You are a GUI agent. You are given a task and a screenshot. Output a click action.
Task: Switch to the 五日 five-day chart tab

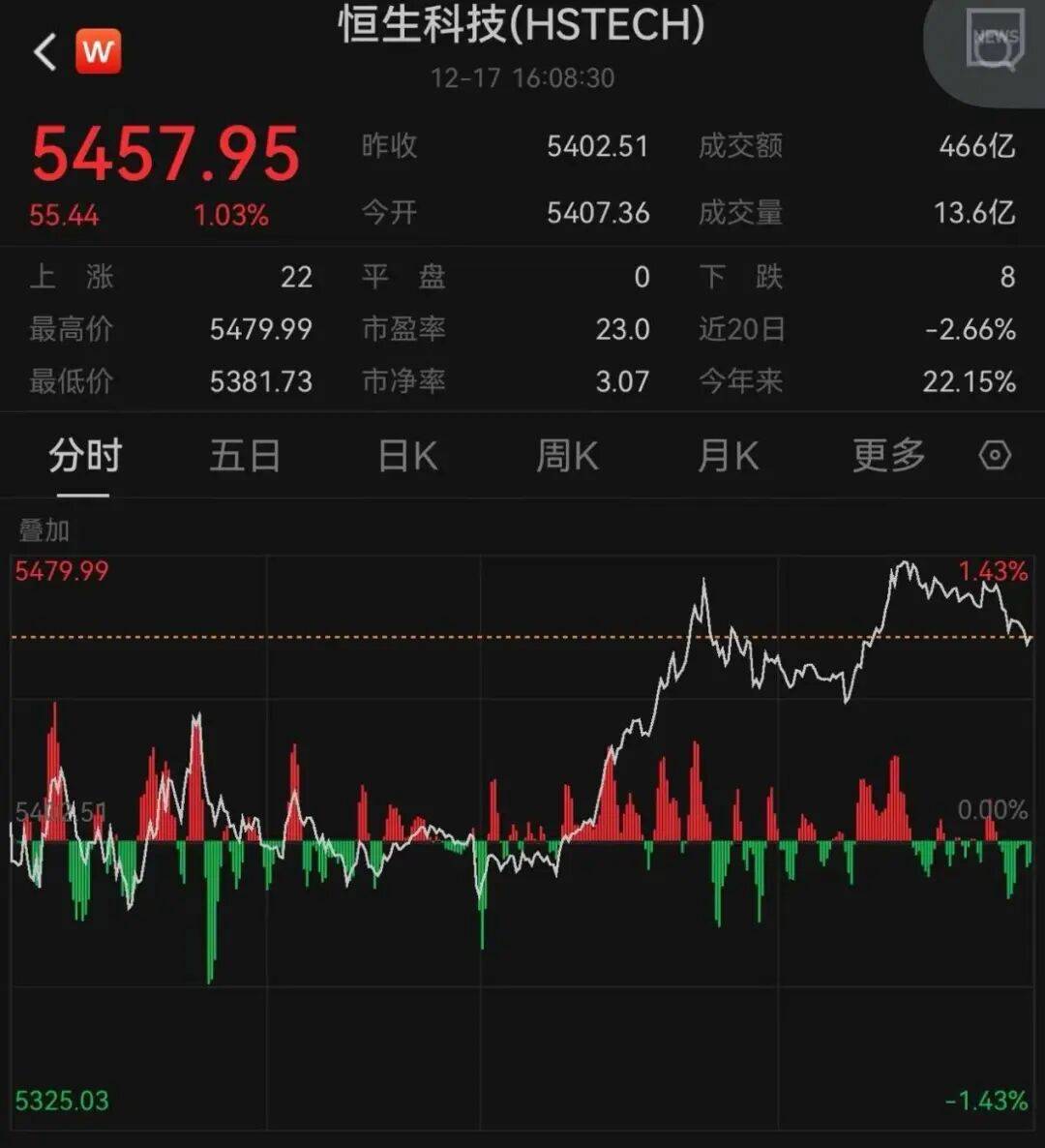coord(246,455)
